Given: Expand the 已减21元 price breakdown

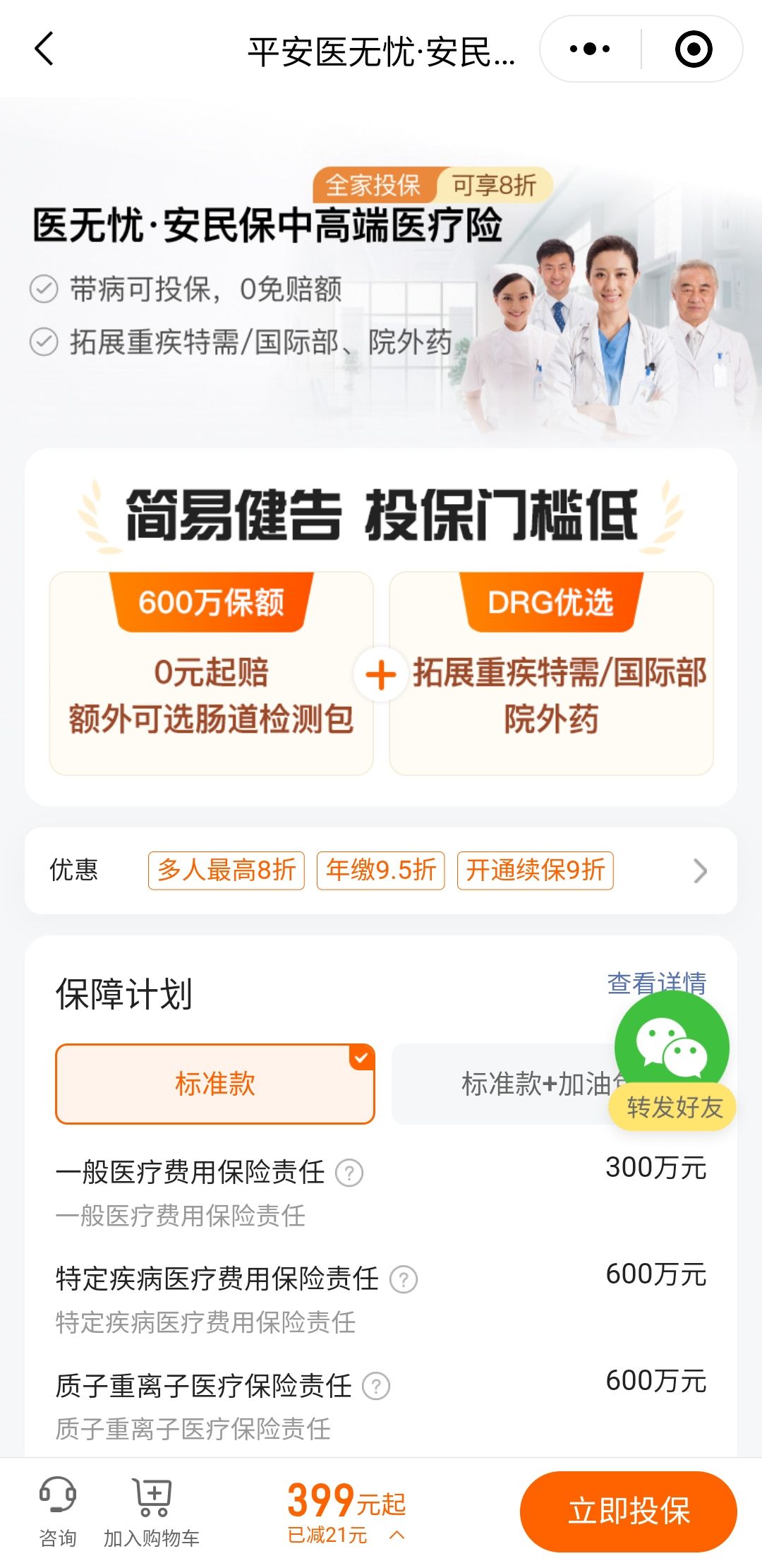Looking at the screenshot, I should (346, 1535).
